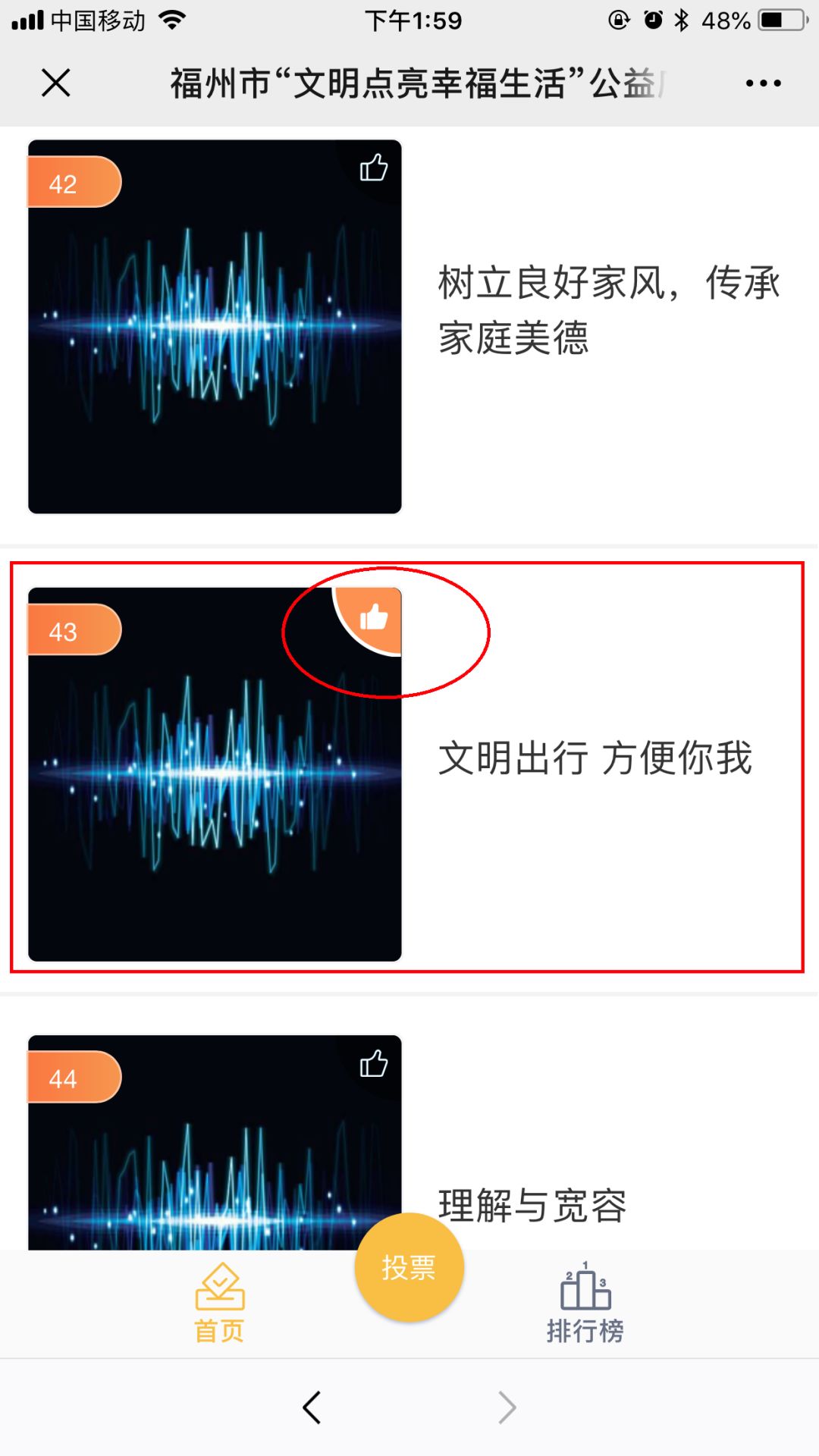Screen dimensions: 819x1456
Task: Go back with the browser back arrow
Action: click(312, 1407)
